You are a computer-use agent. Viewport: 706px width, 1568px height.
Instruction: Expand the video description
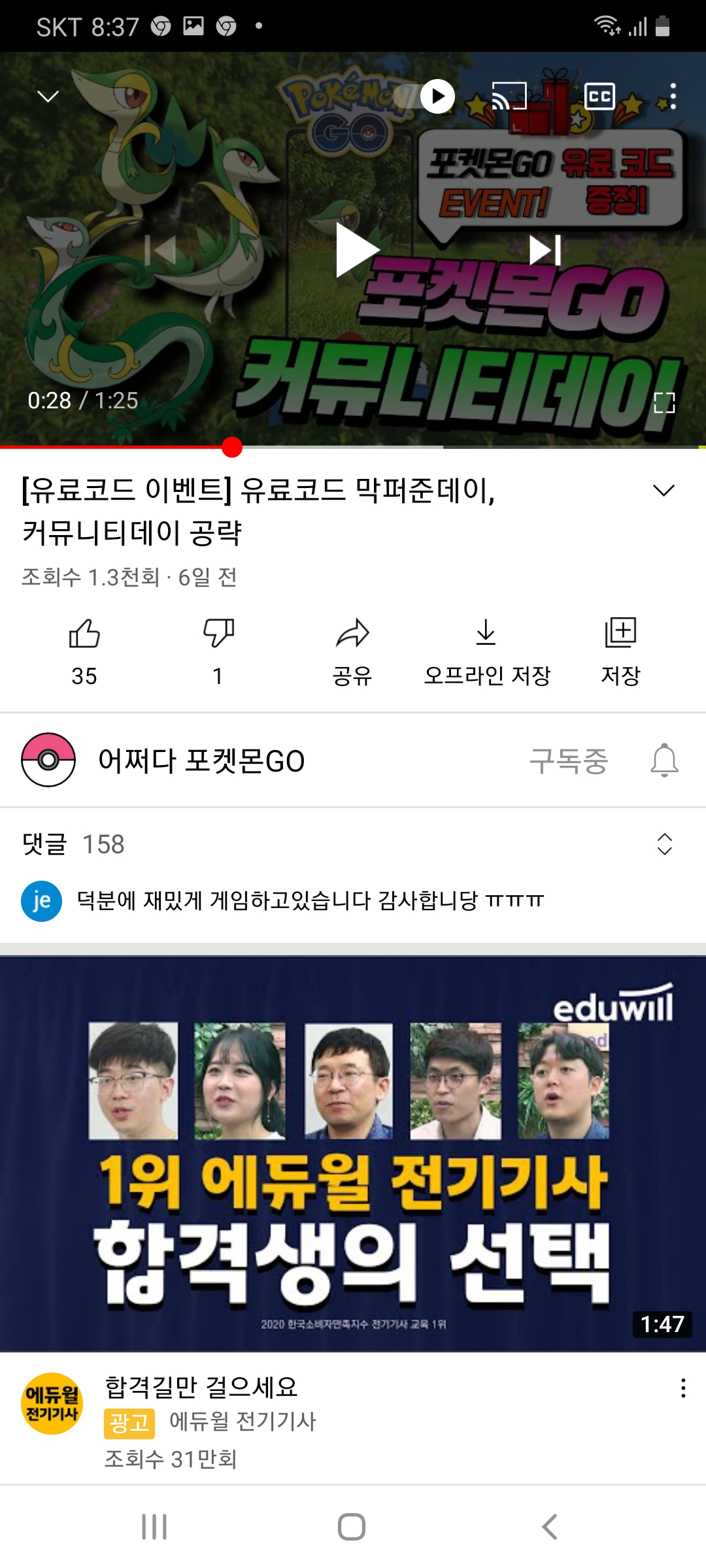[x=664, y=491]
